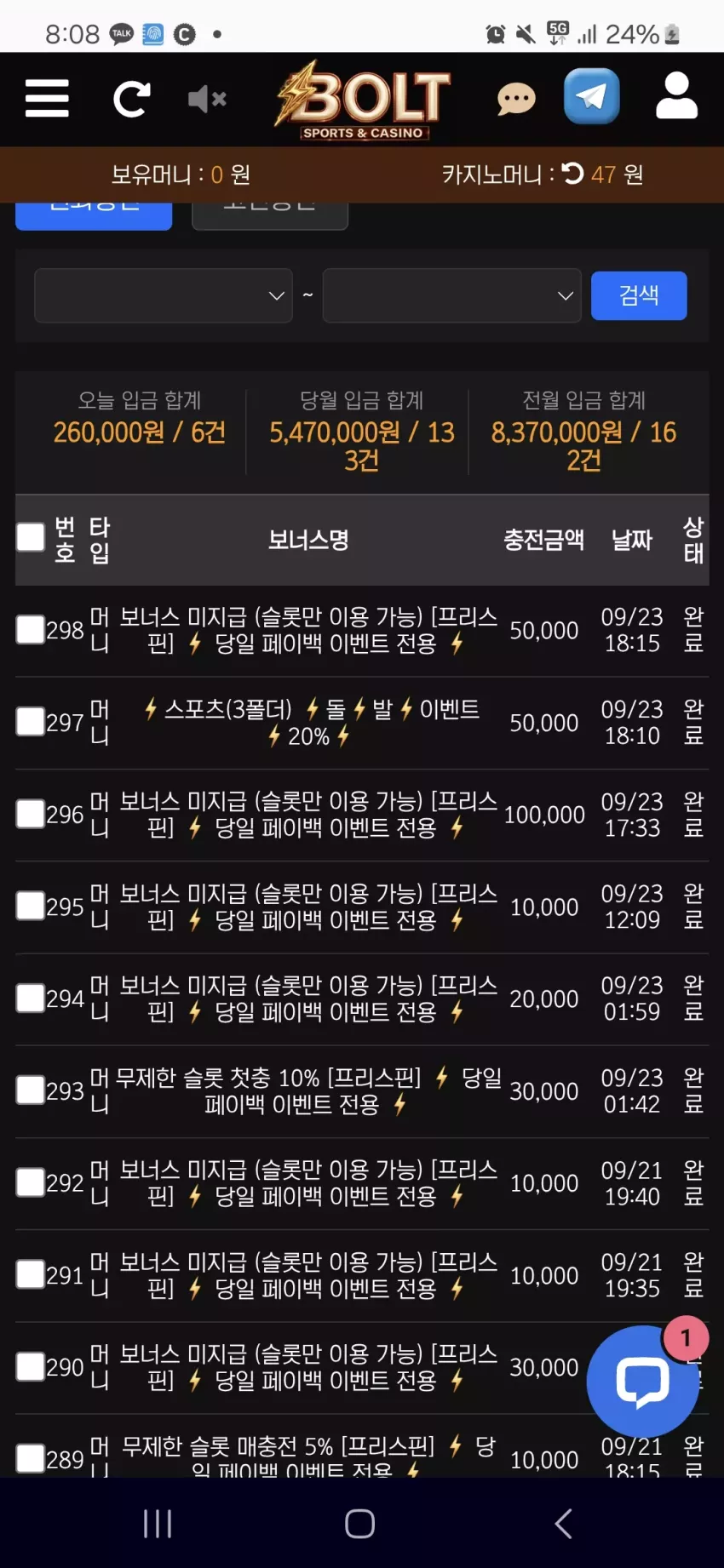This screenshot has height=1568, width=724.
Task: Refresh the 카지노머니 balance
Action: [x=573, y=174]
